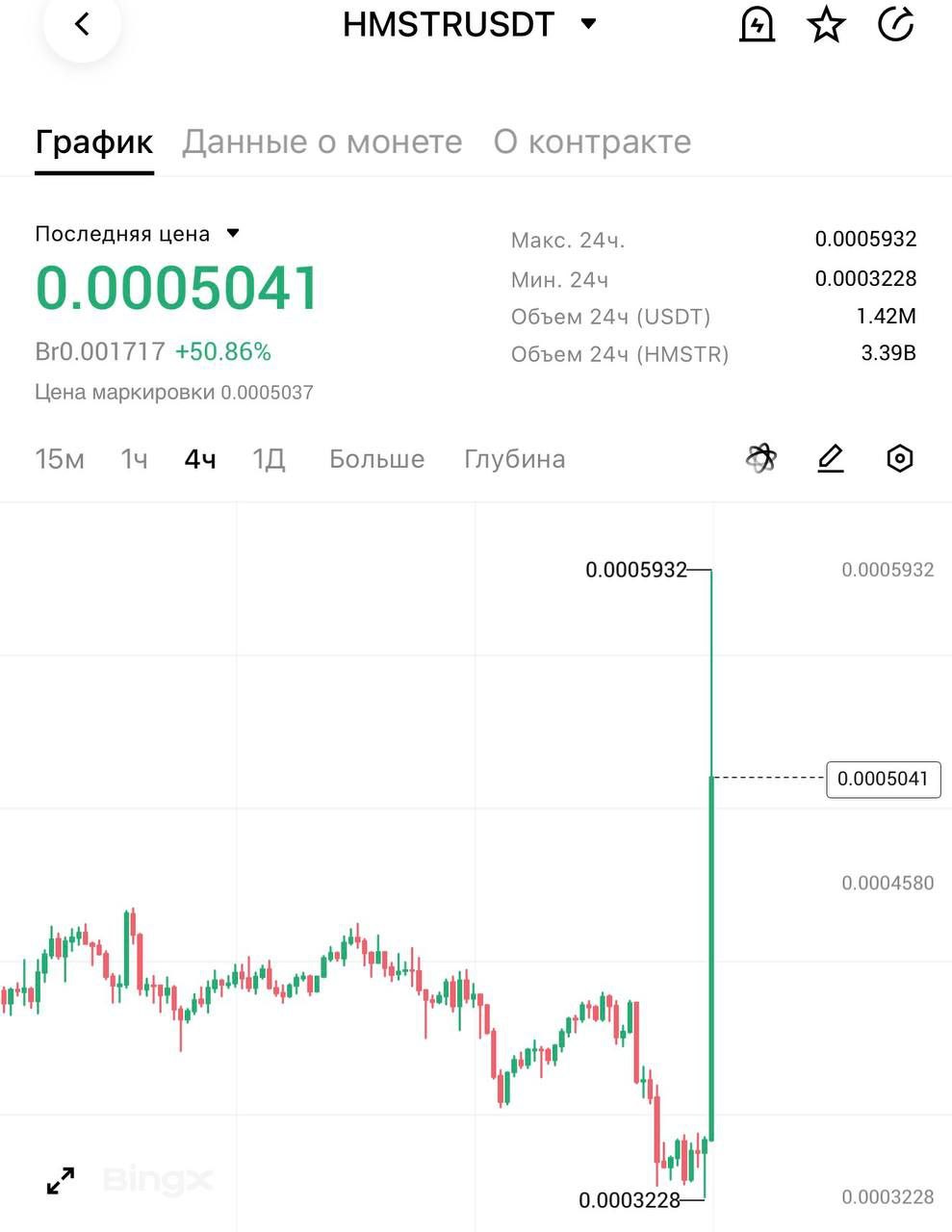Favorite HMSTRUSDT with the star icon
This screenshot has width=952, height=1232.
[827, 25]
